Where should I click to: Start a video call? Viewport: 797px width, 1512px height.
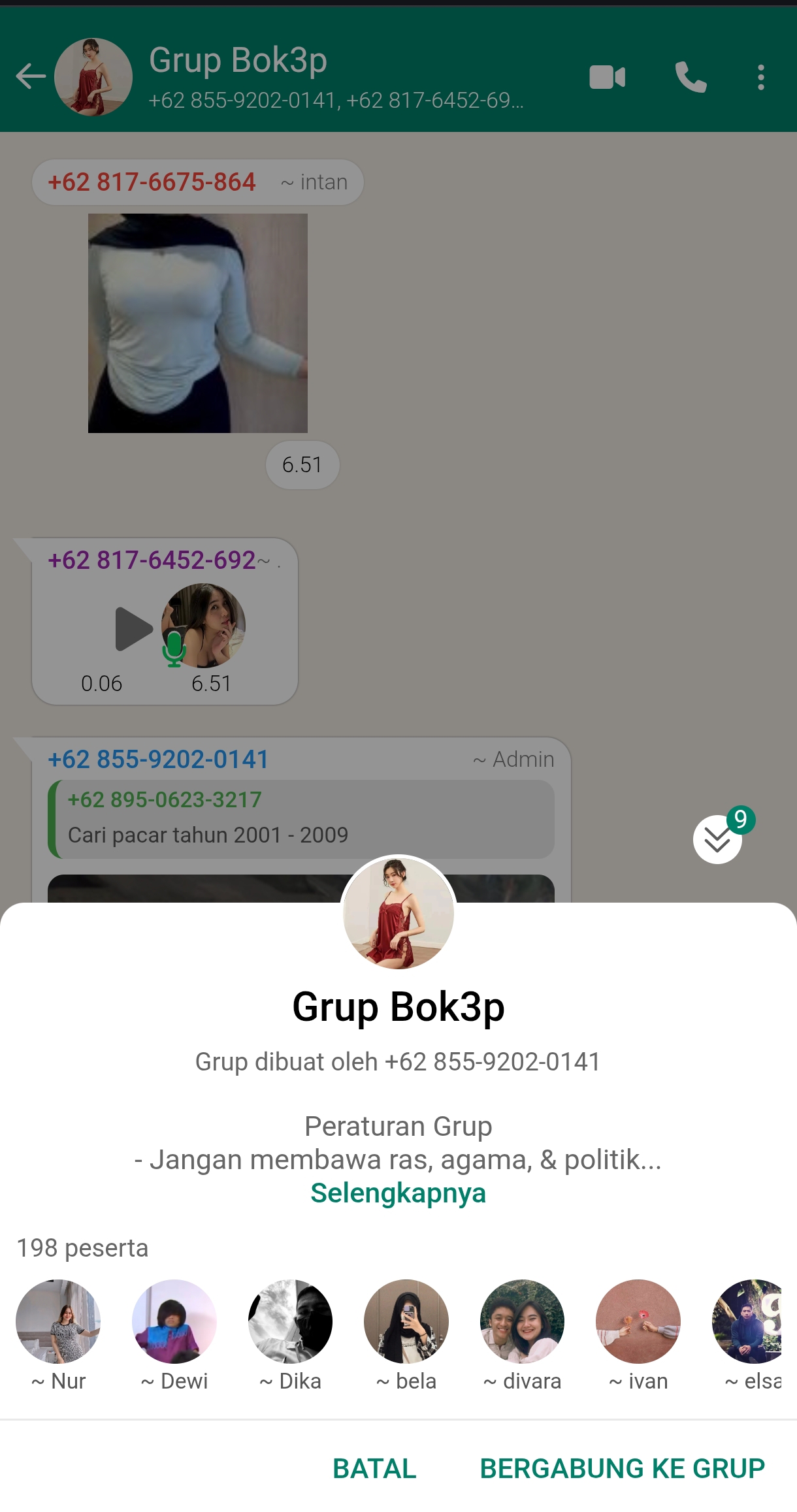coord(607,77)
